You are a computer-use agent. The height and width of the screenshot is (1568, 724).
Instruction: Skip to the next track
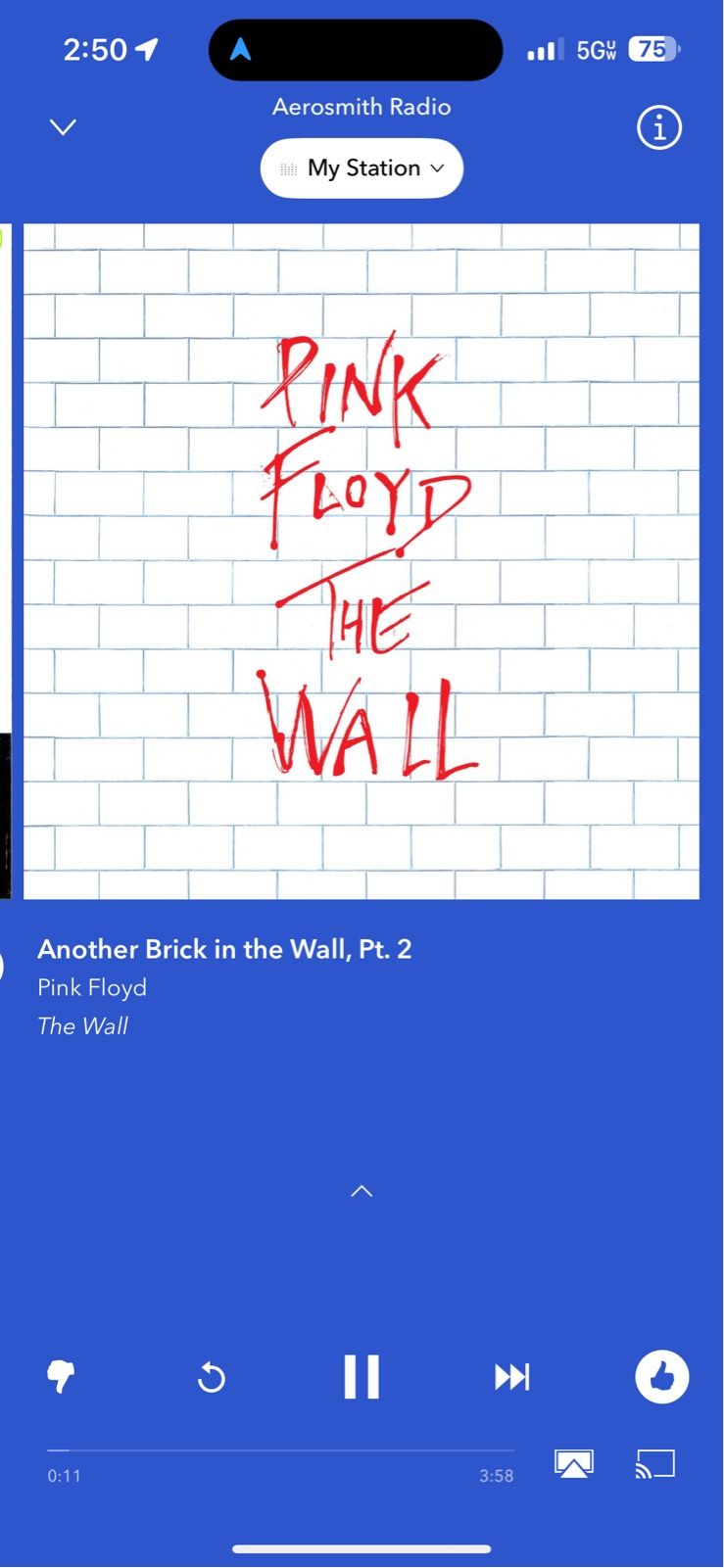point(511,1377)
